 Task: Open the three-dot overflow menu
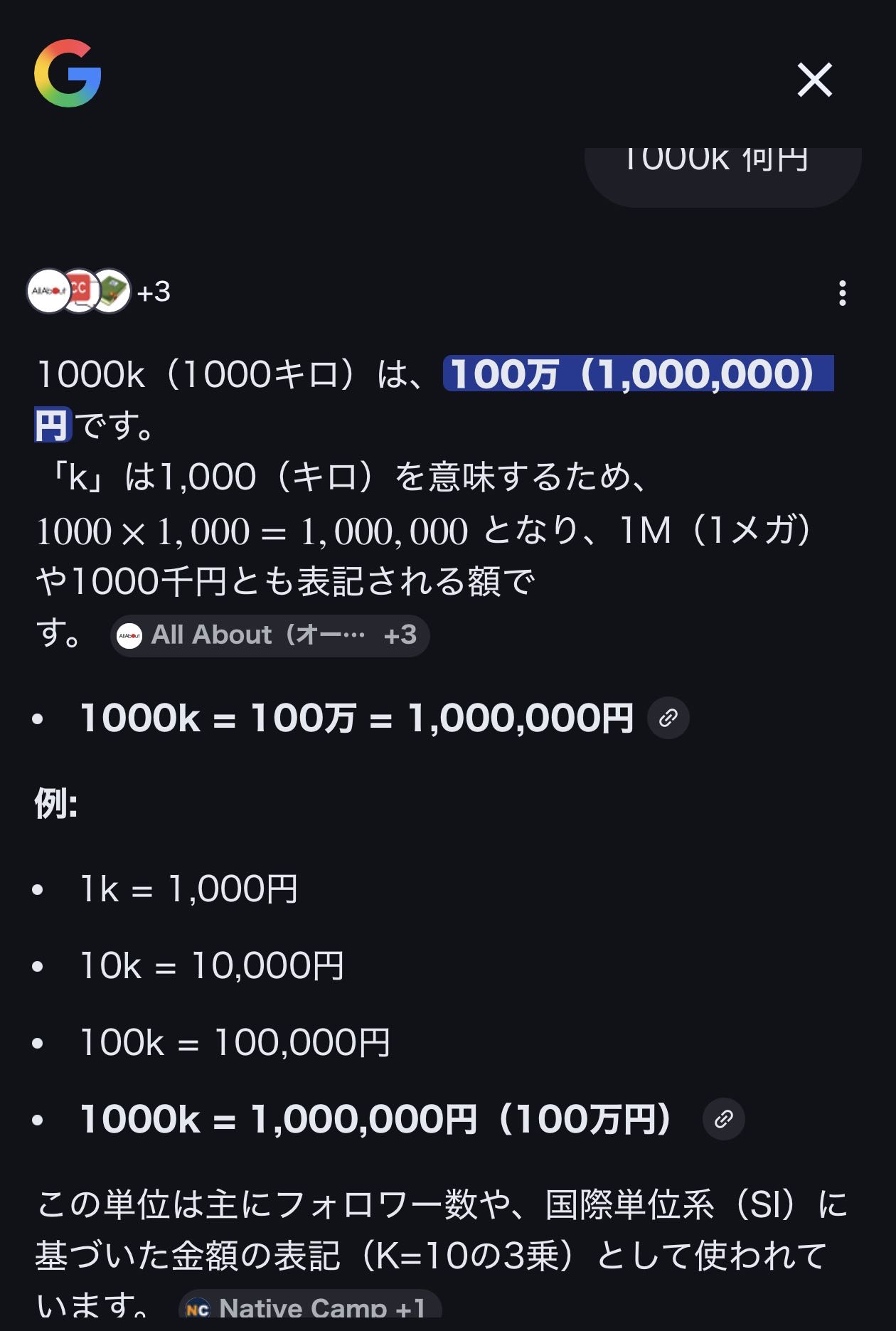click(842, 293)
